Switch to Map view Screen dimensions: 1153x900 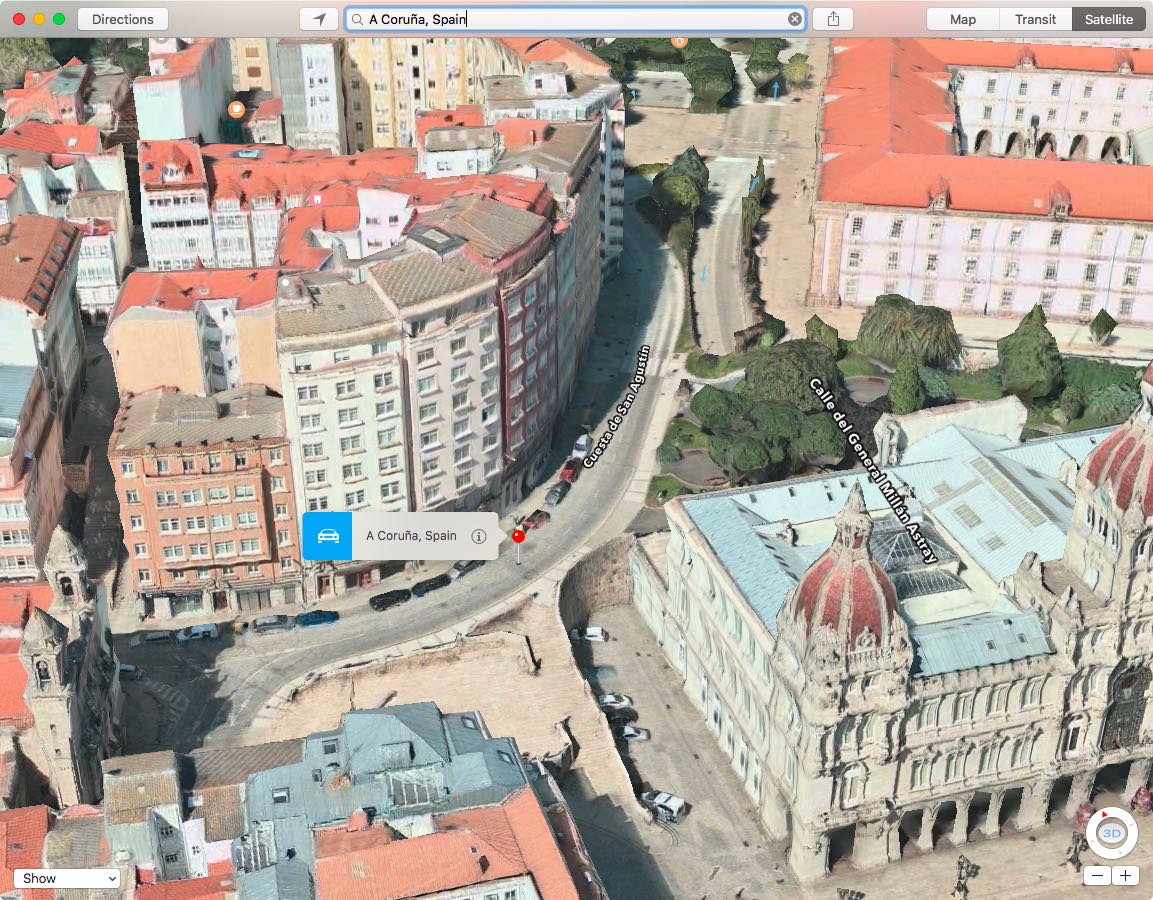tap(962, 19)
